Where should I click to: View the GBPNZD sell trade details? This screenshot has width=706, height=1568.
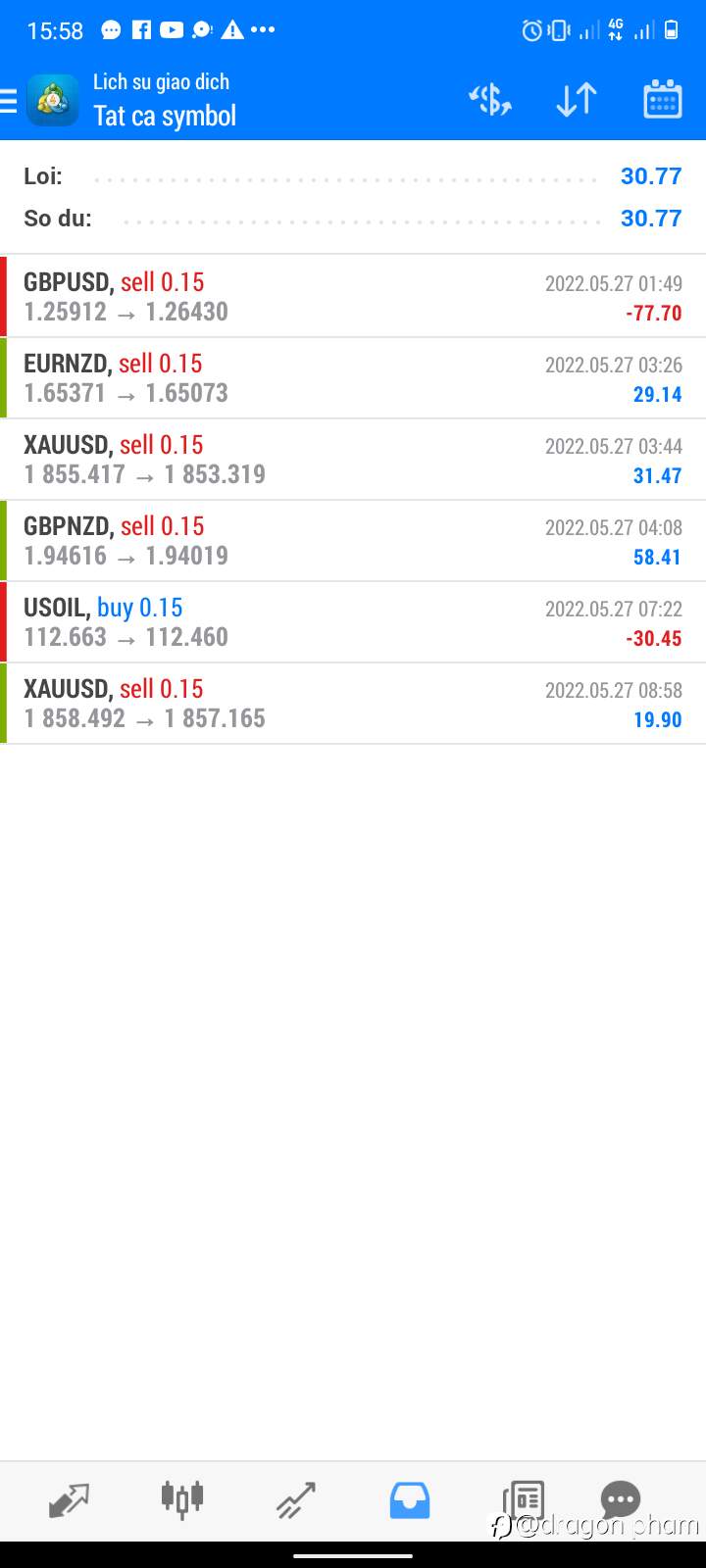pyautogui.click(x=353, y=540)
